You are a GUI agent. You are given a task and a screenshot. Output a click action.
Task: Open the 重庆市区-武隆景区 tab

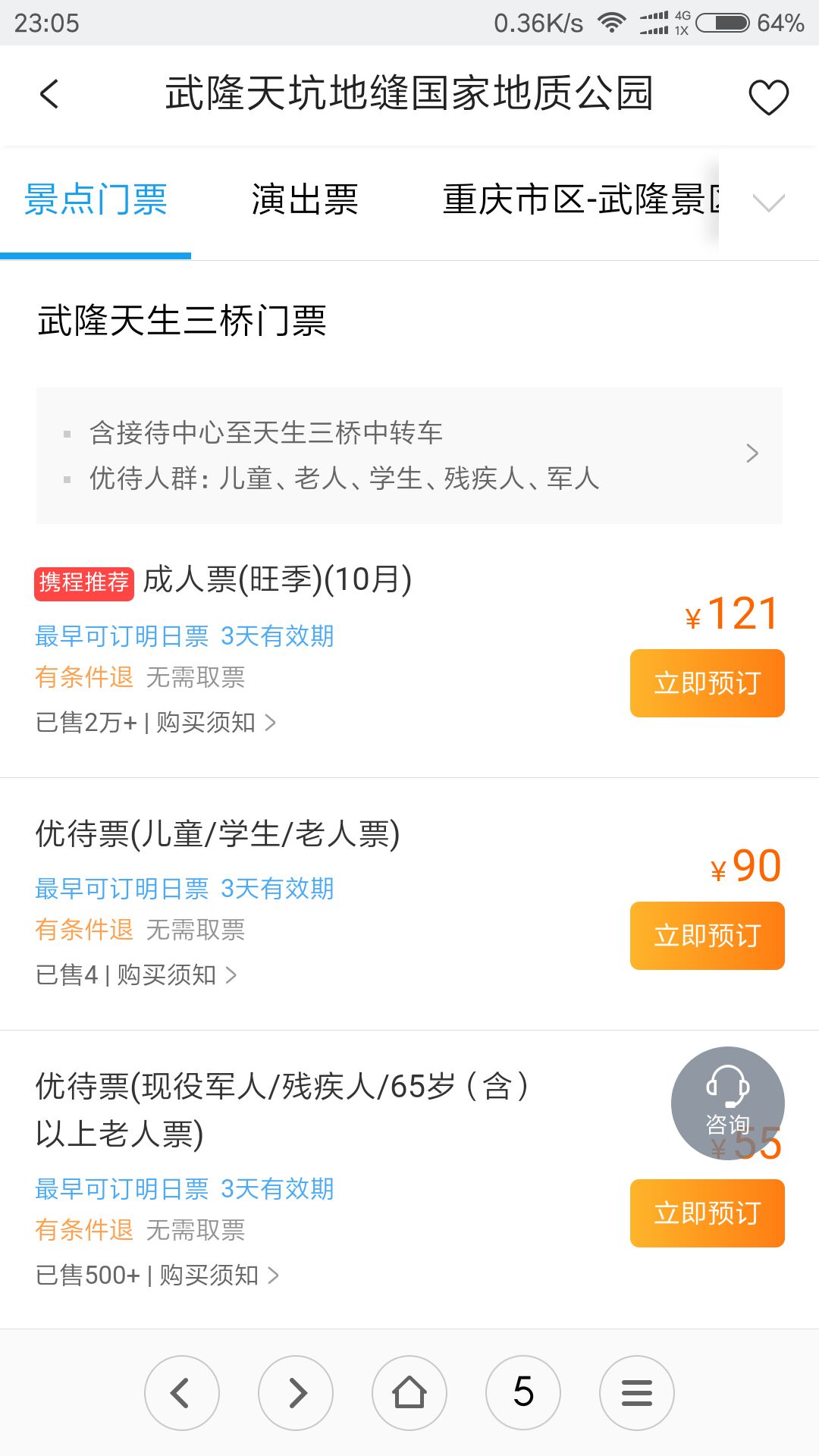pos(581,200)
